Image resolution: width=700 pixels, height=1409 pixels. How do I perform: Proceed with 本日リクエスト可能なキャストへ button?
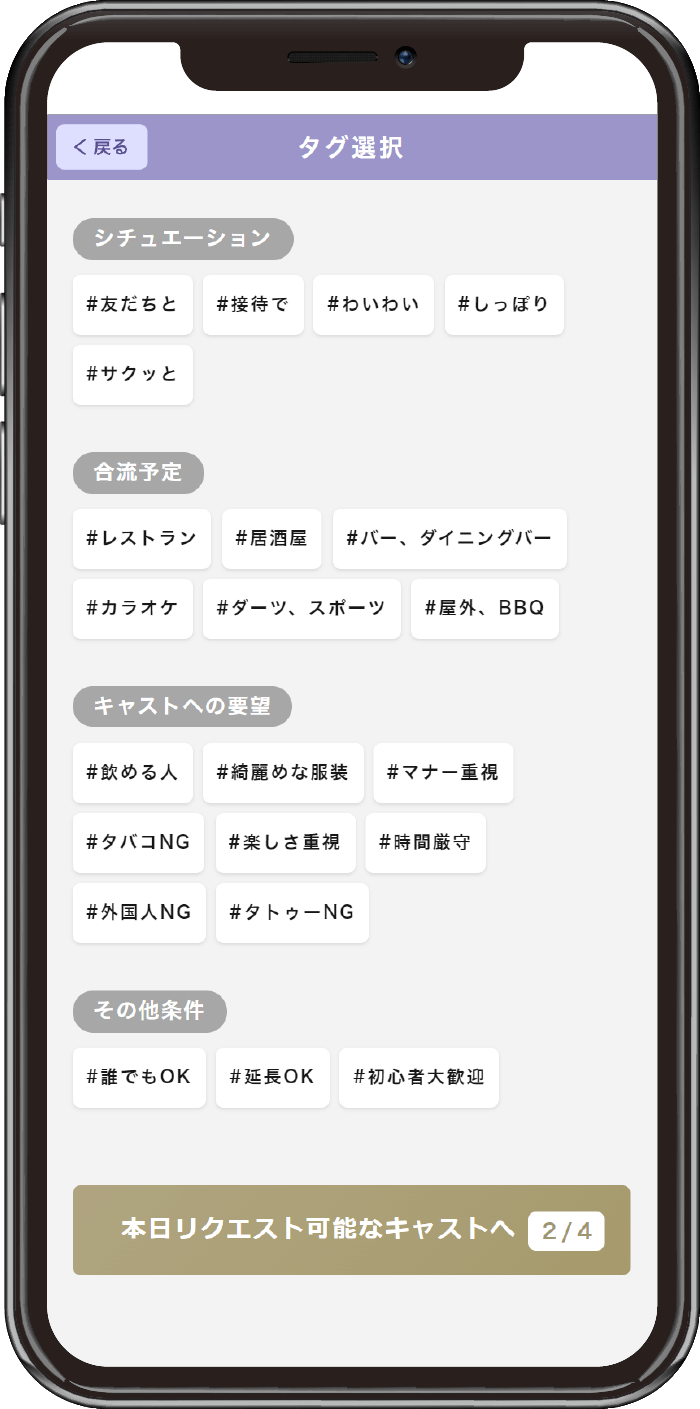(351, 1230)
